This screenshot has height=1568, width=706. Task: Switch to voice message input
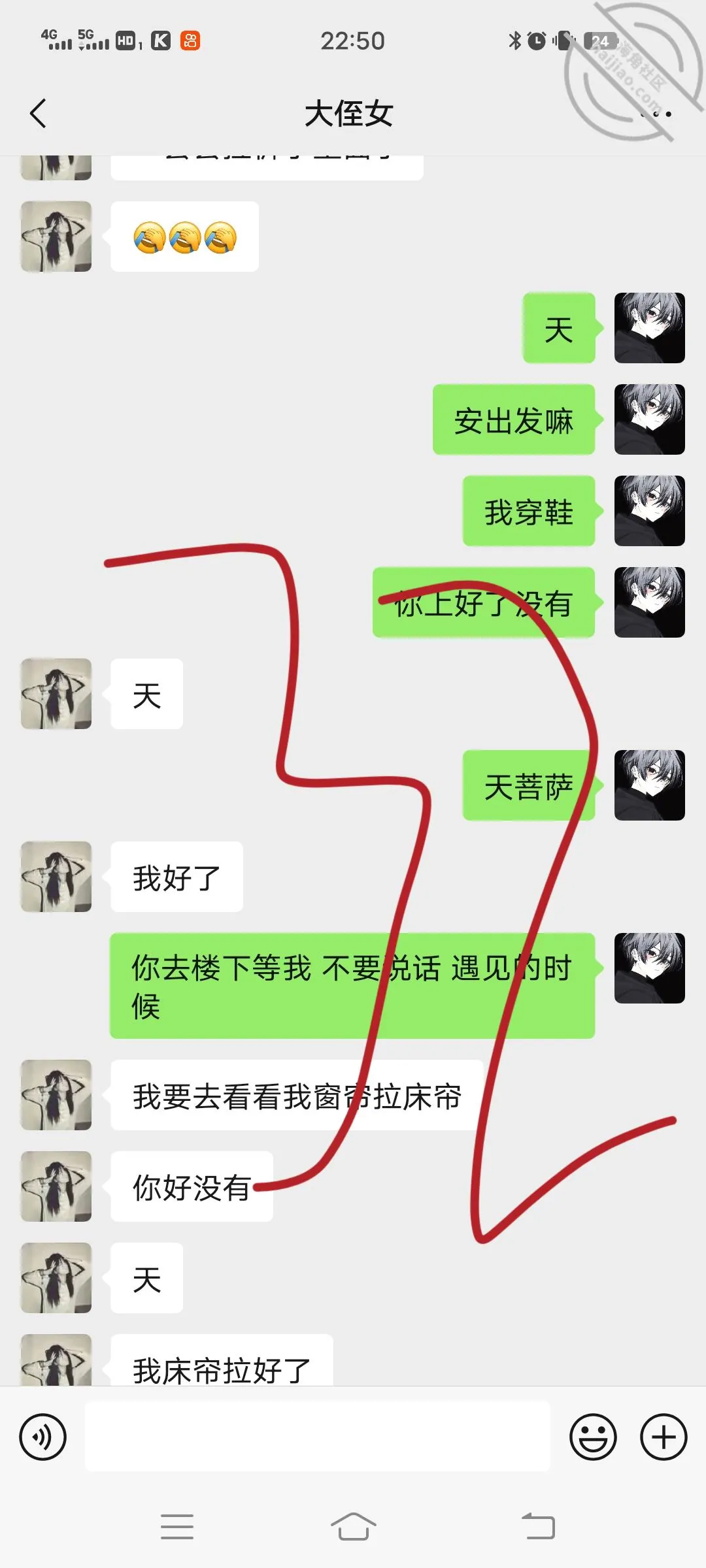[43, 1437]
